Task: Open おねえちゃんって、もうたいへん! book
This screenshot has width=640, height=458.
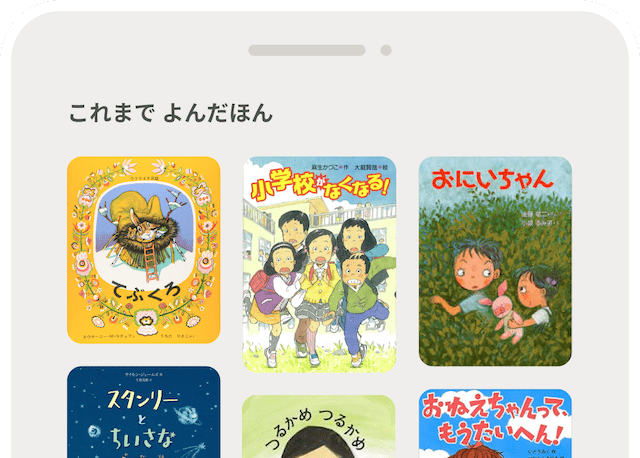Action: [495, 424]
